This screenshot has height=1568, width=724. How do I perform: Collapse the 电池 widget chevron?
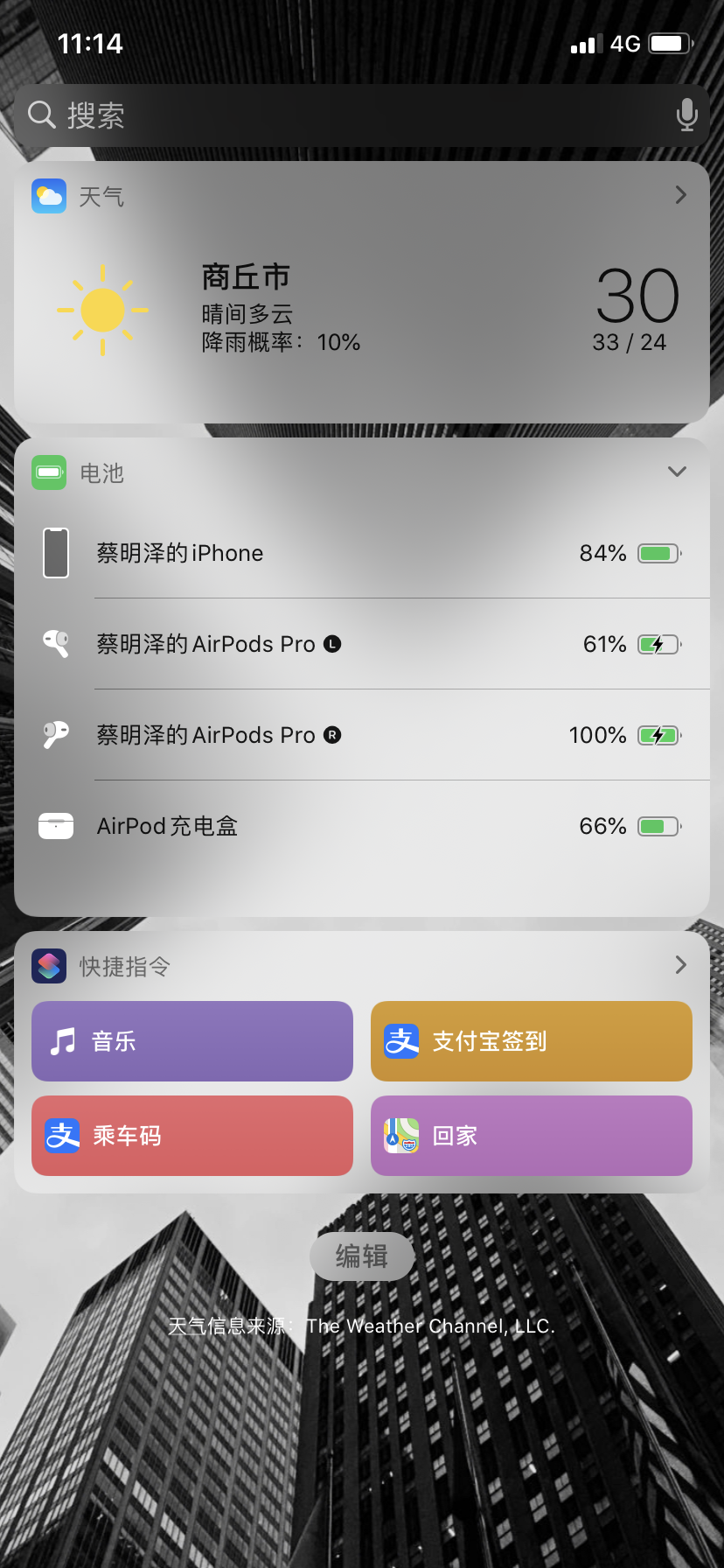[x=677, y=472]
